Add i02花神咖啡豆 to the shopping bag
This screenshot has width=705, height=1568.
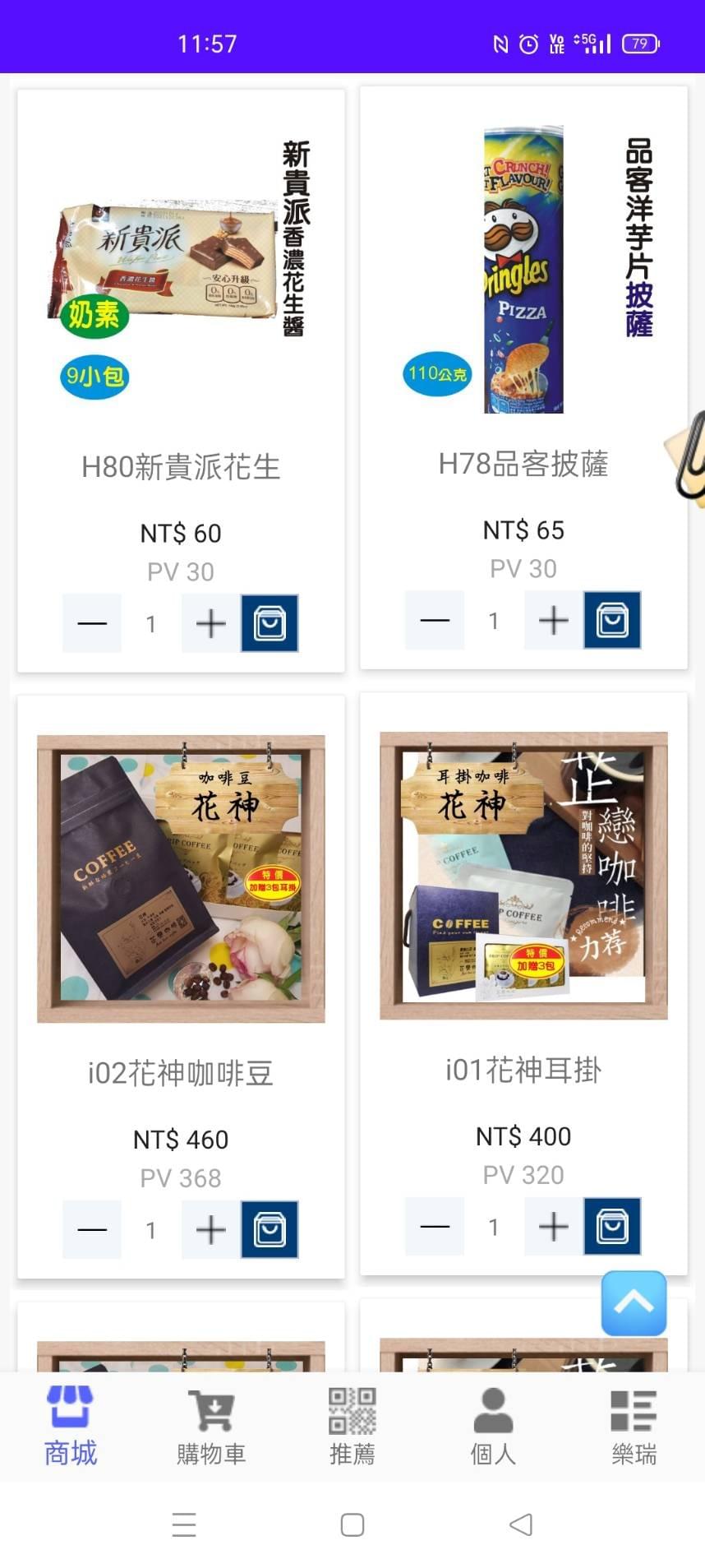(x=270, y=1229)
